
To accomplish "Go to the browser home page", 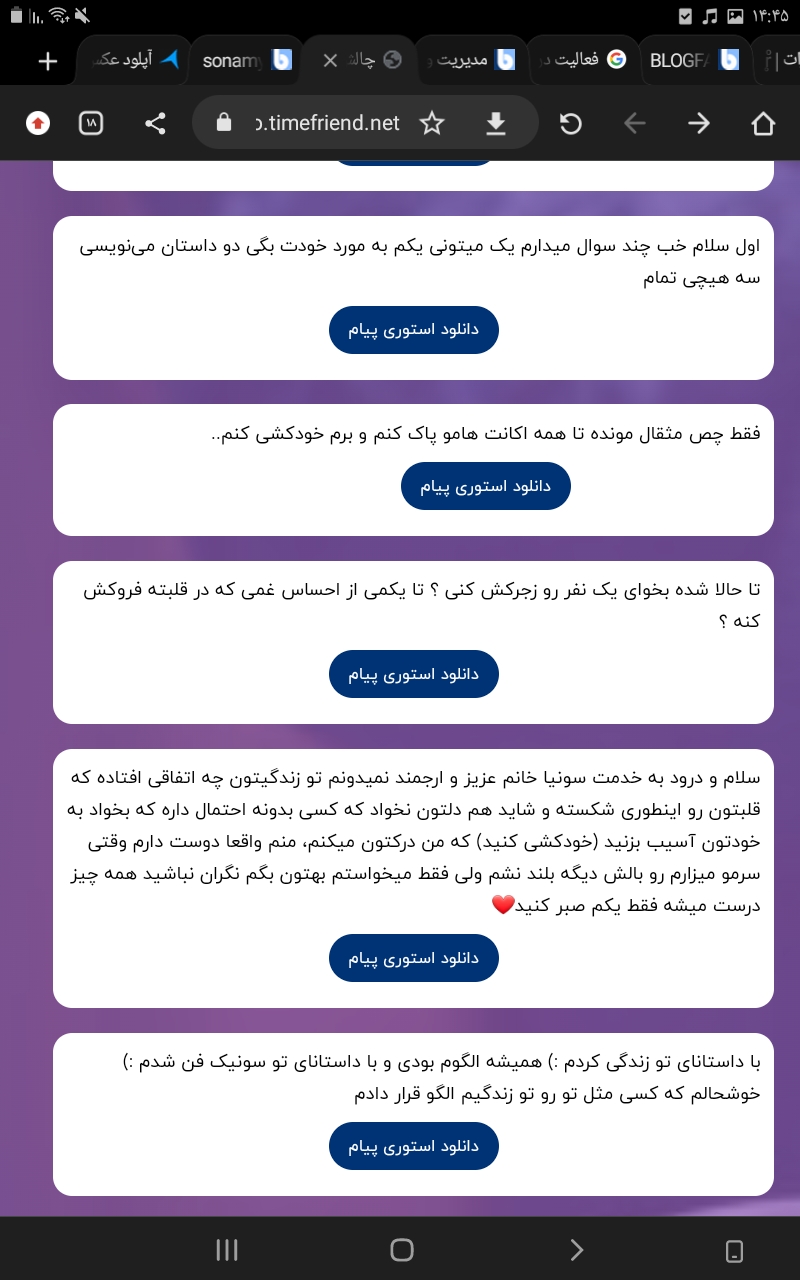I will point(763,123).
